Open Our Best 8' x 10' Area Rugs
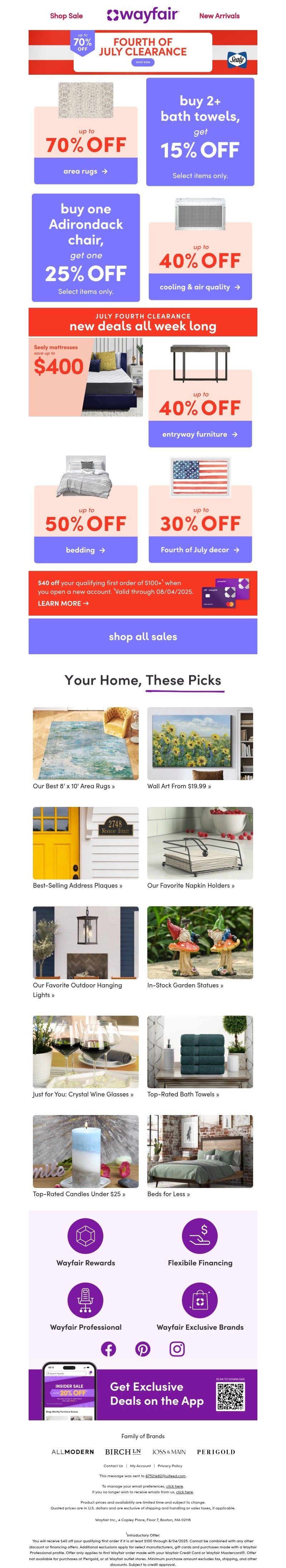The height and width of the screenshot is (1568, 286). tap(74, 786)
